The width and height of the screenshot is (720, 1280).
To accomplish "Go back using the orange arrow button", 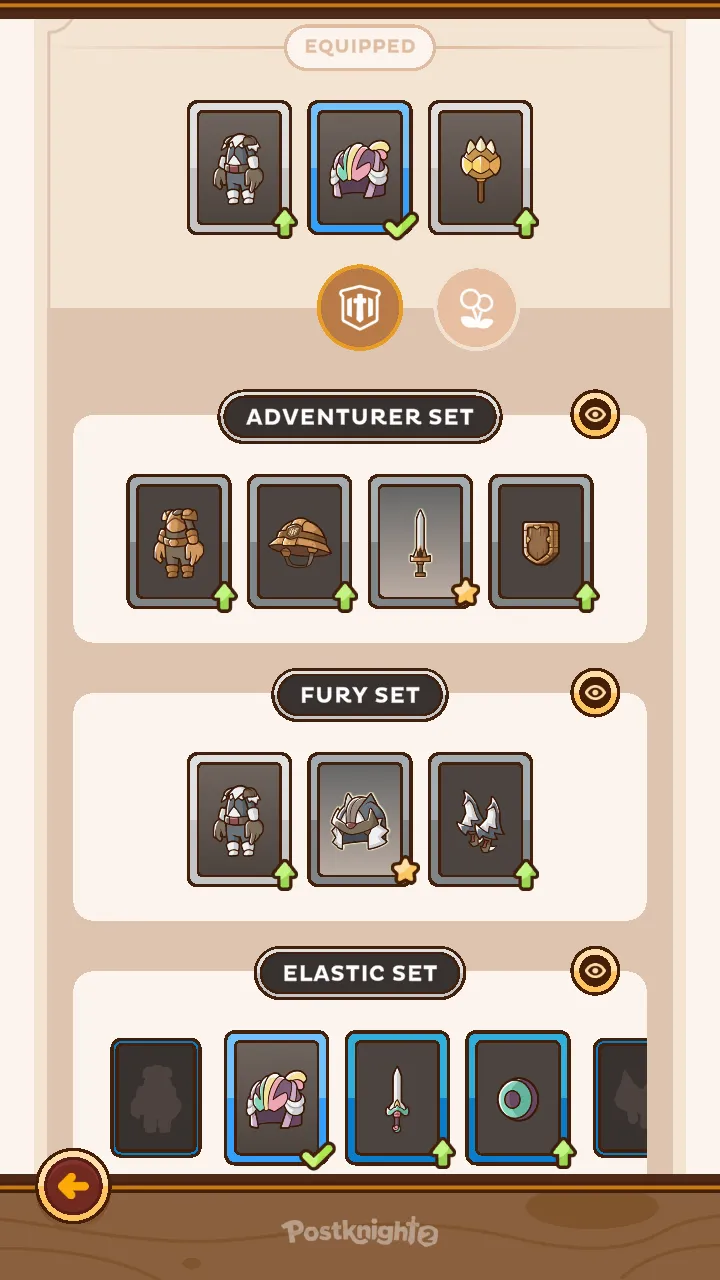I will tap(73, 1186).
